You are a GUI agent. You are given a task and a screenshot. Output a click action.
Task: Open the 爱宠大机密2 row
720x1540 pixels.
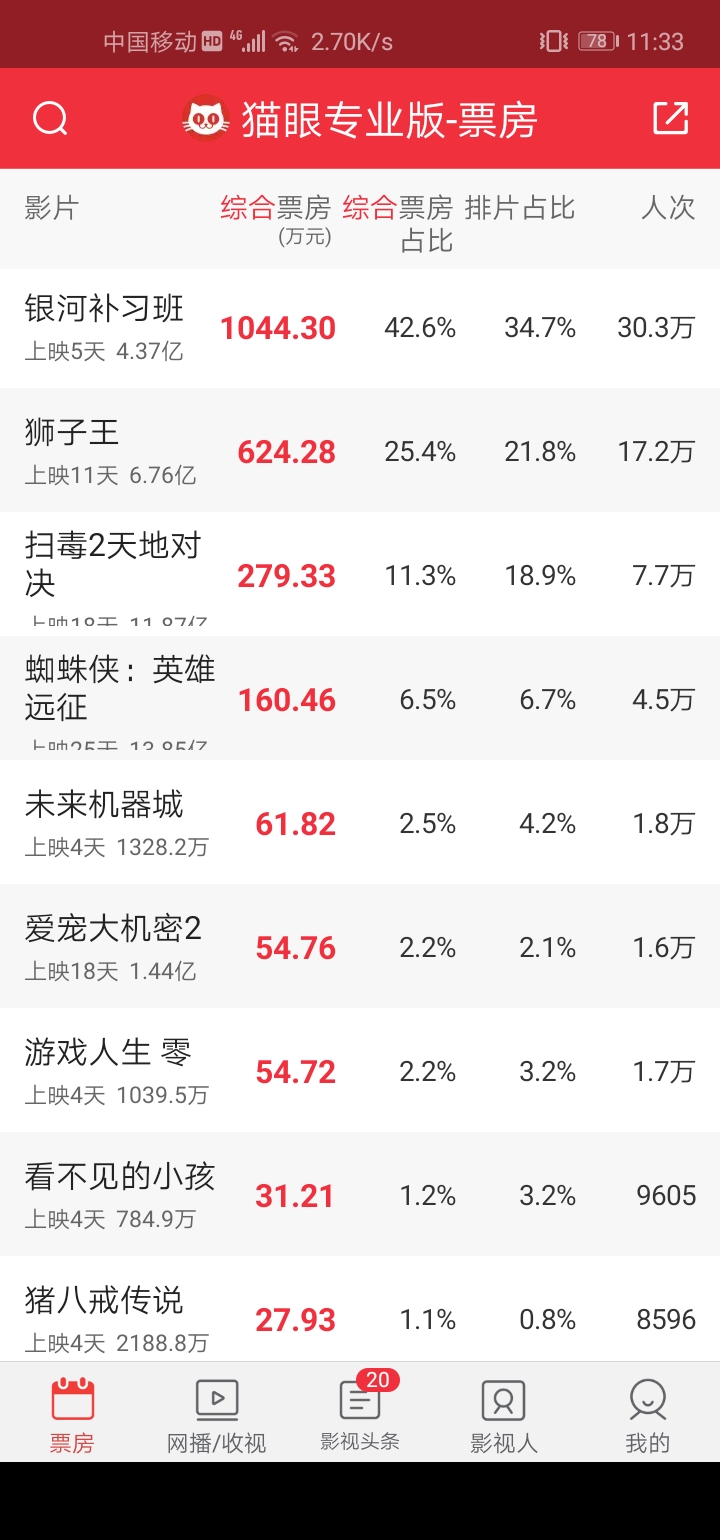tap(360, 946)
